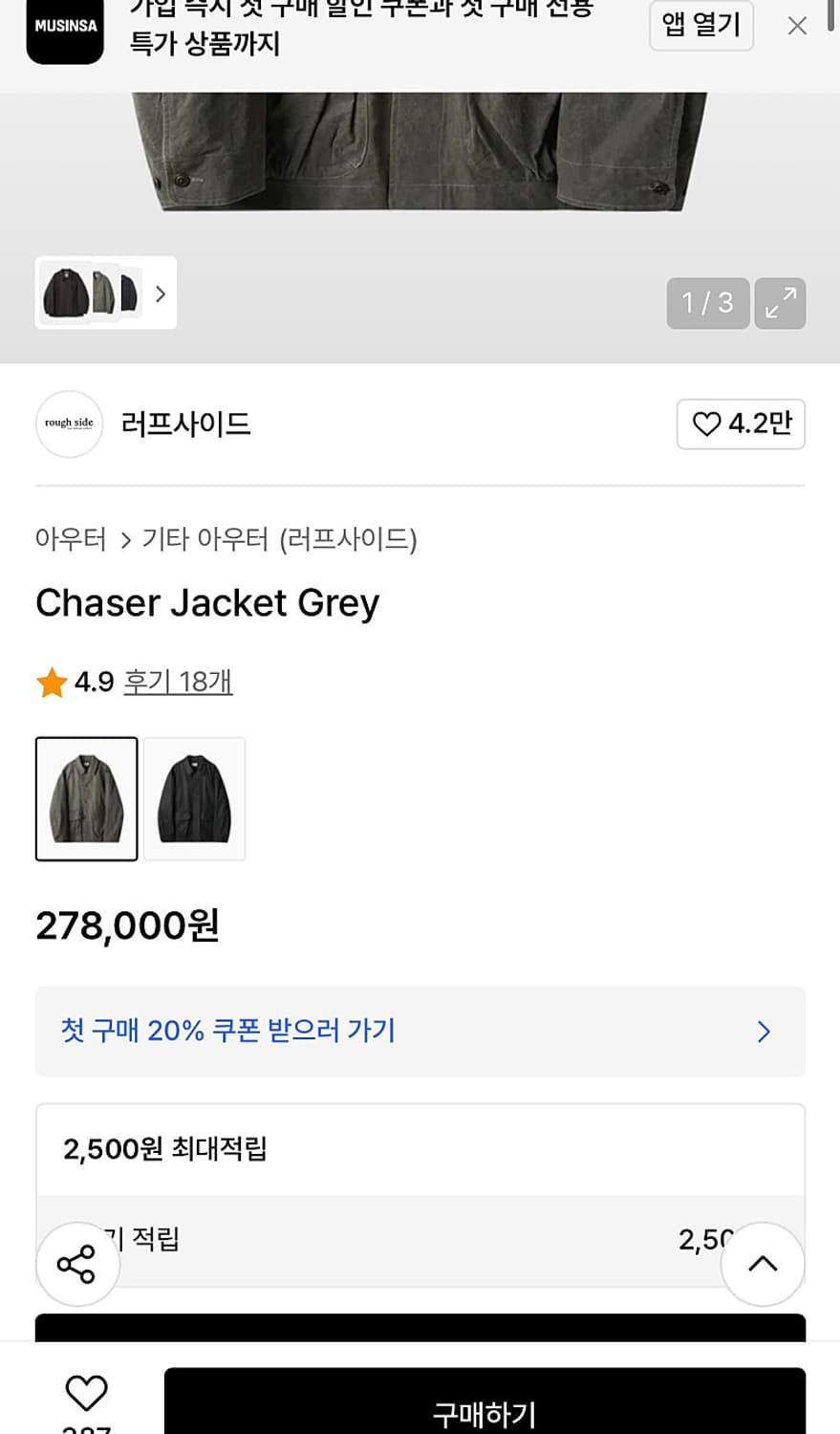
Task: Select the grey jacket color thumbnail
Action: (x=86, y=798)
